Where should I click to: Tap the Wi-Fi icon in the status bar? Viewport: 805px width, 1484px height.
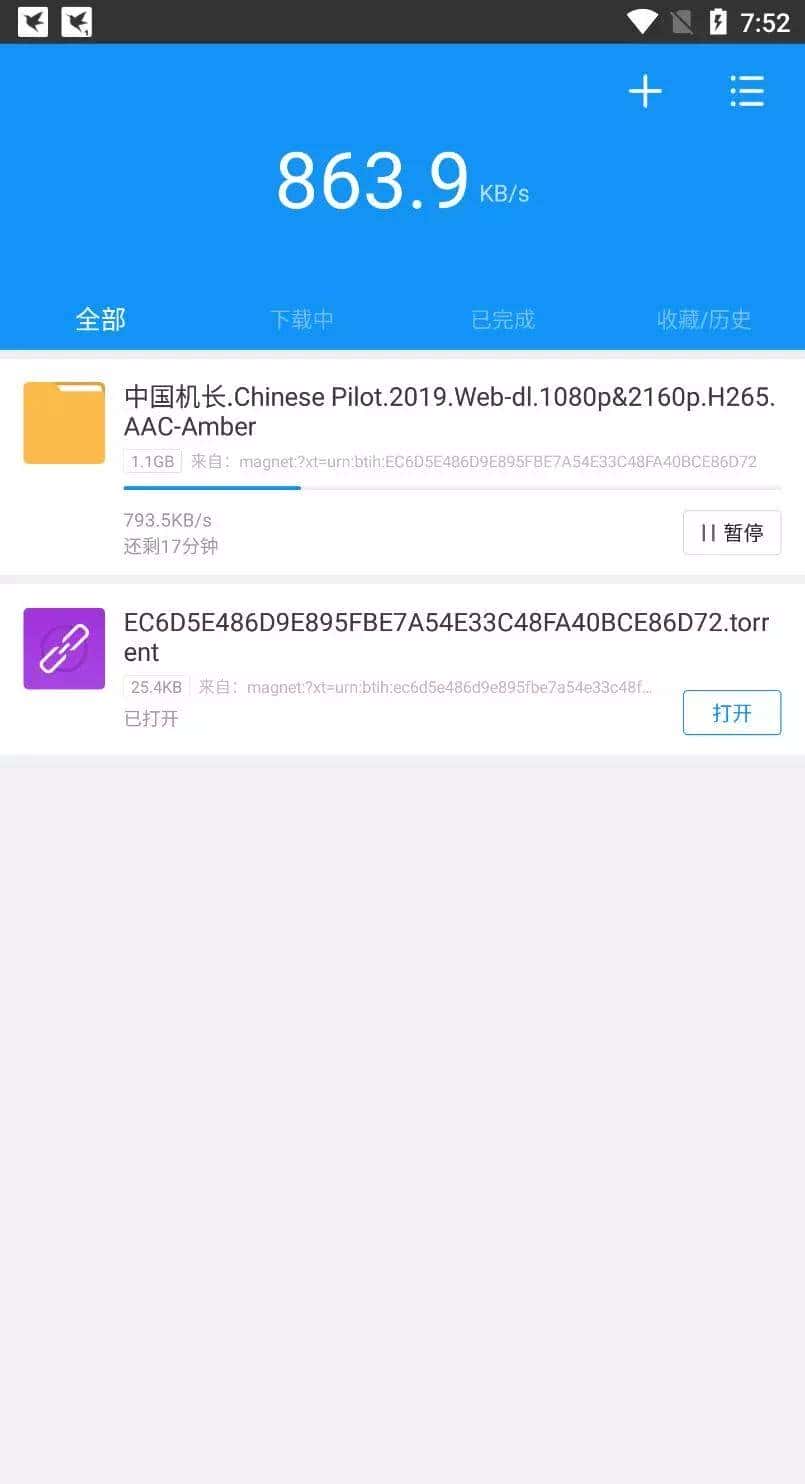pyautogui.click(x=640, y=21)
